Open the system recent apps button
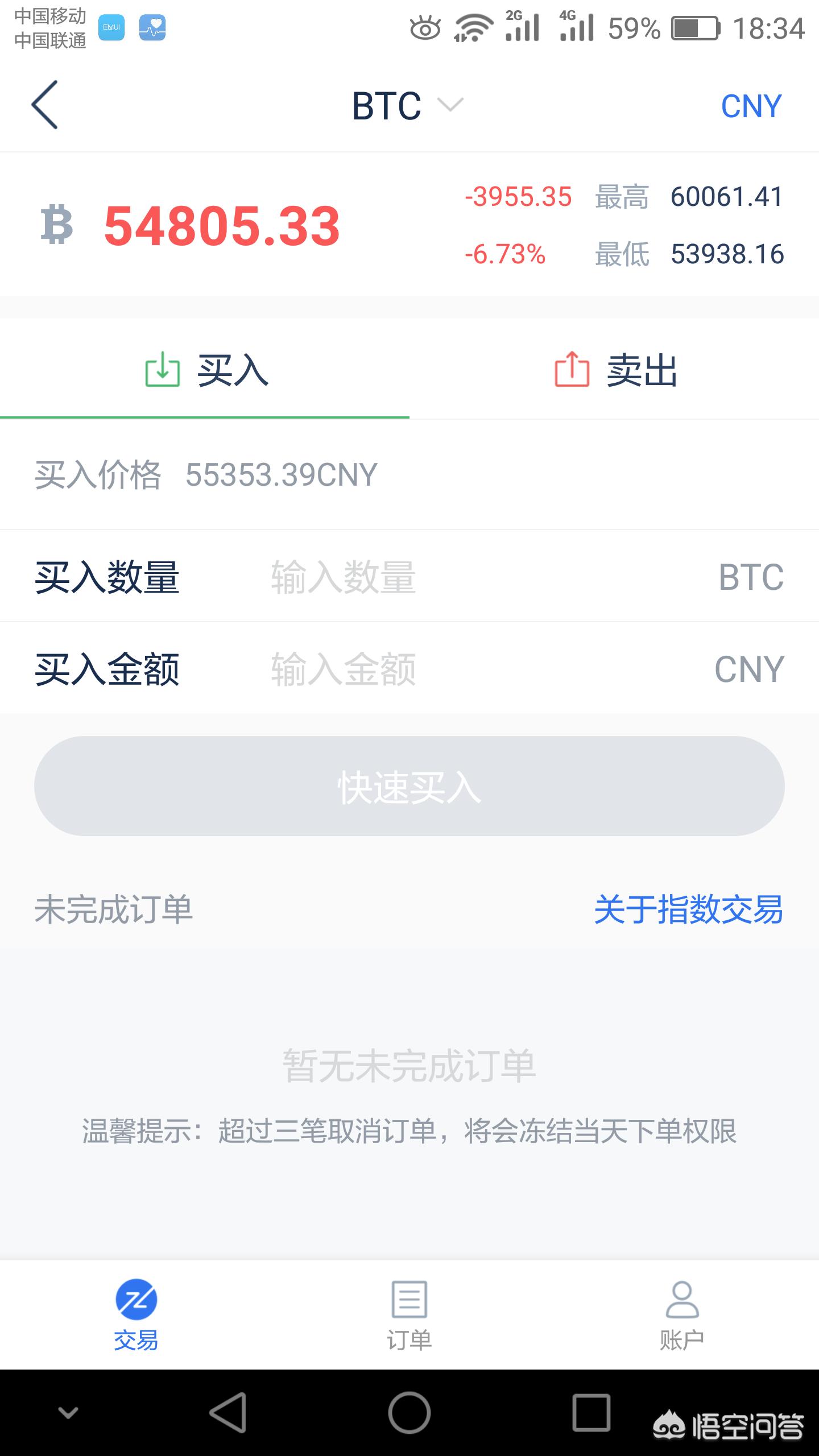This screenshot has width=819, height=1456. (591, 1412)
